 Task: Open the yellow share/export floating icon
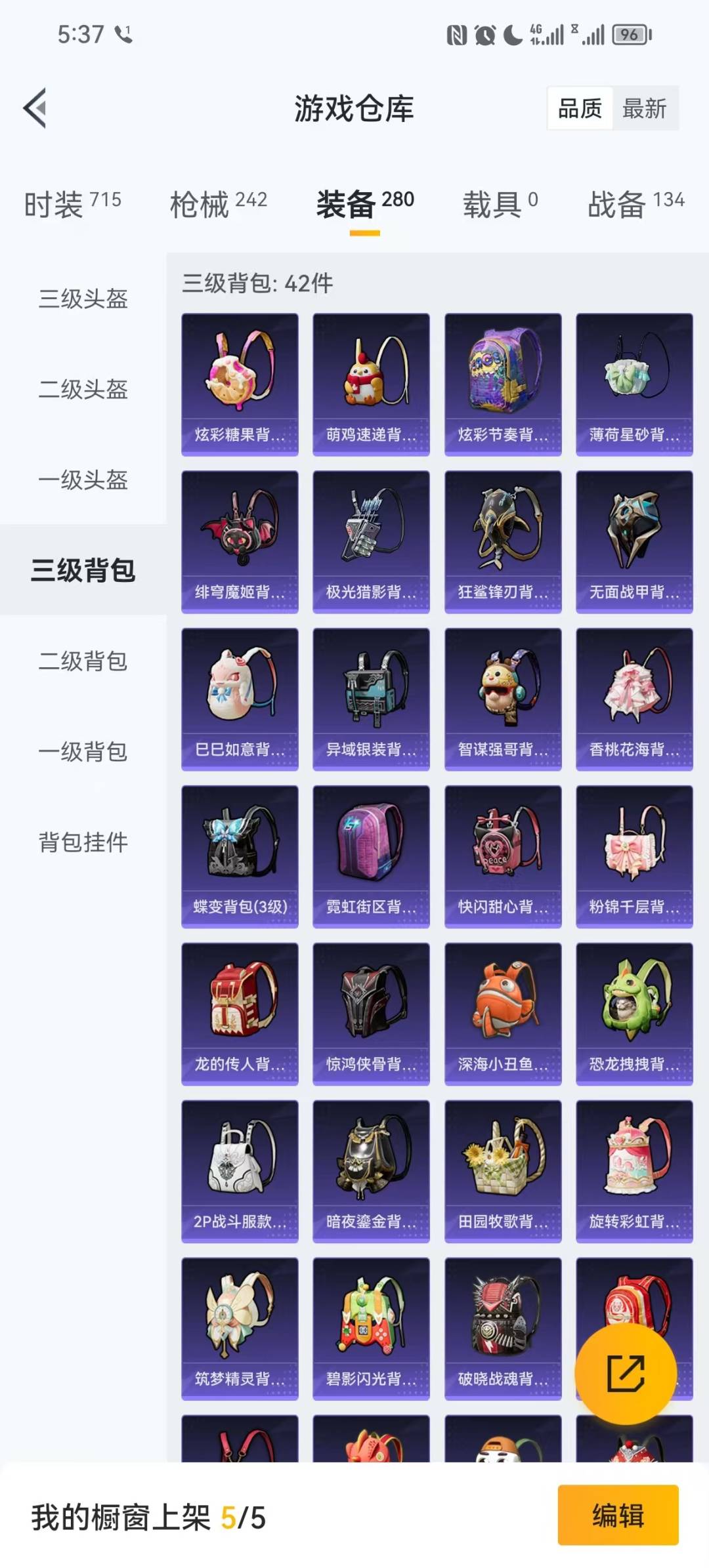624,1372
